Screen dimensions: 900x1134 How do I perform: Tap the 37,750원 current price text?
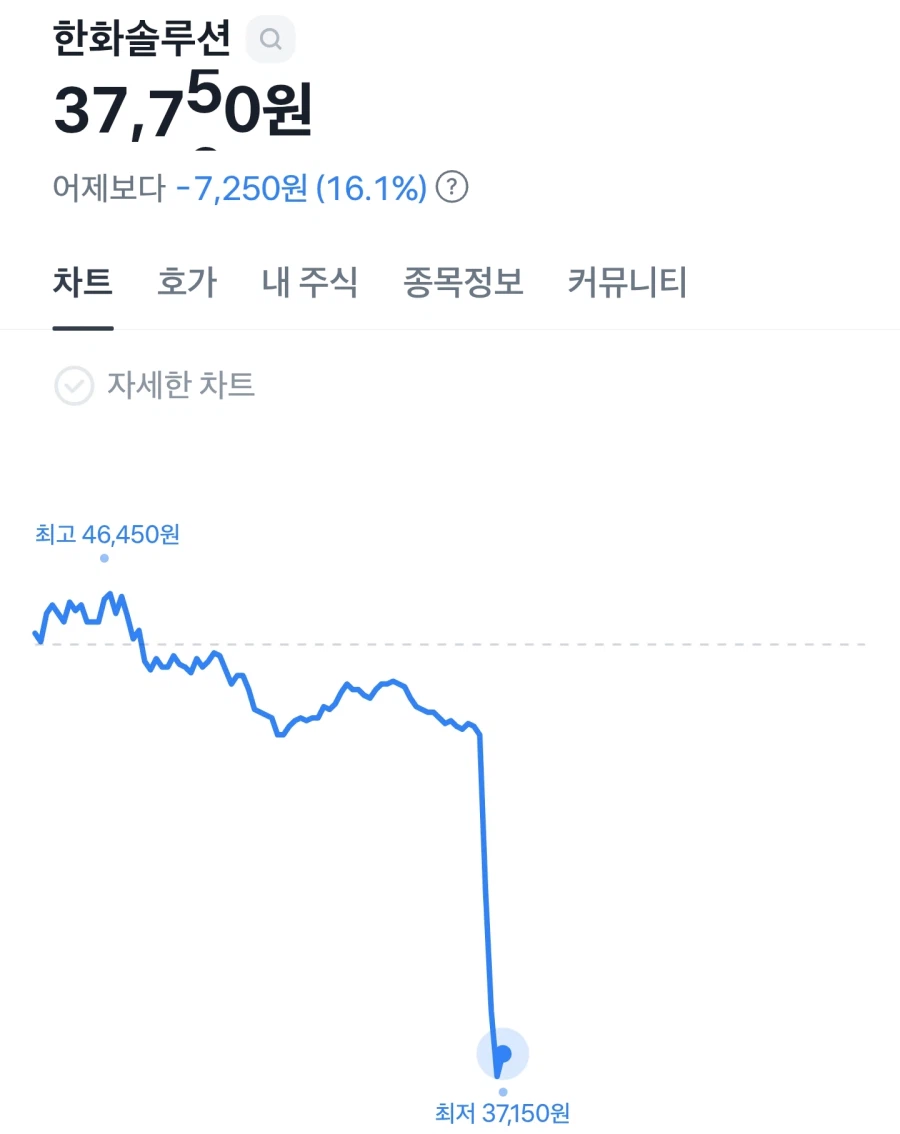[x=182, y=108]
